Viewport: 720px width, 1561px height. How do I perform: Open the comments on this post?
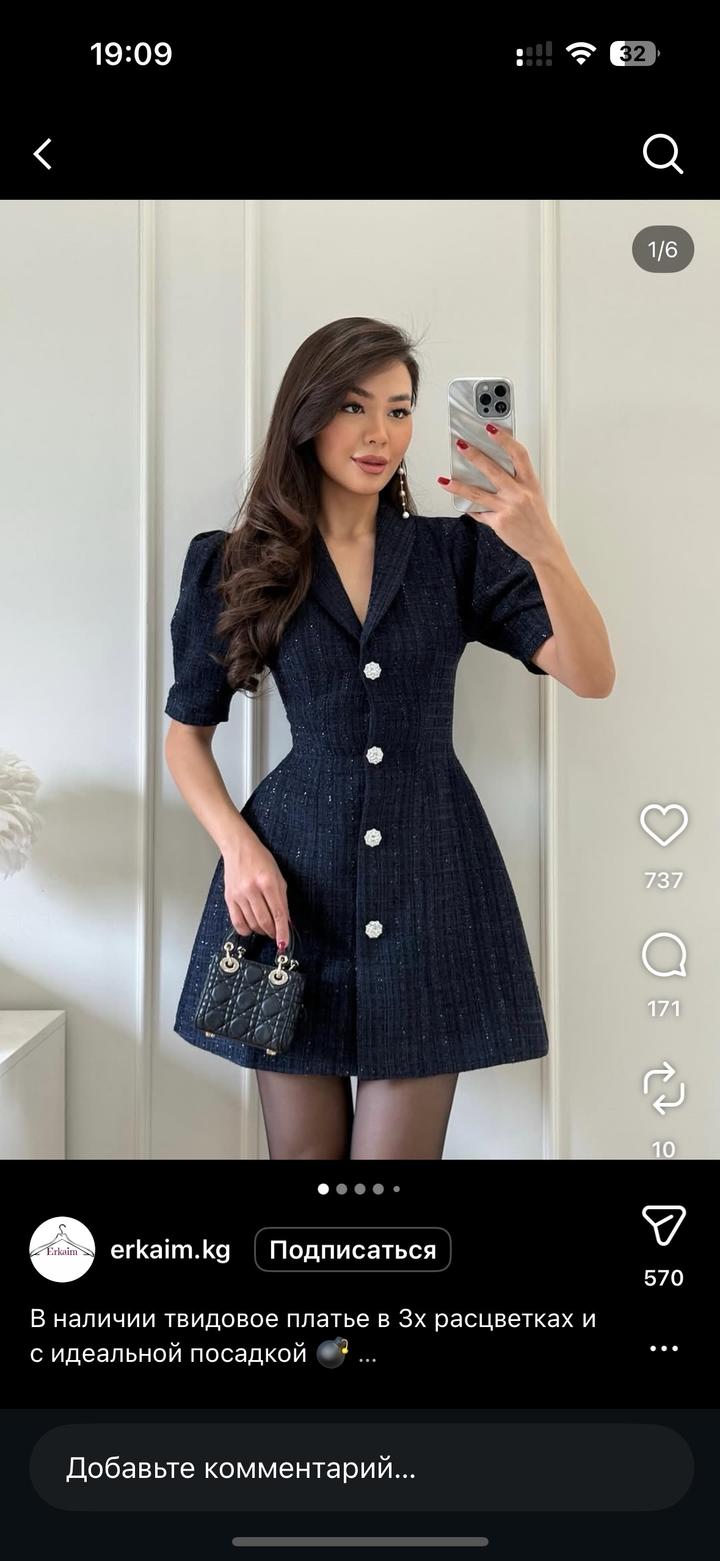(x=664, y=956)
